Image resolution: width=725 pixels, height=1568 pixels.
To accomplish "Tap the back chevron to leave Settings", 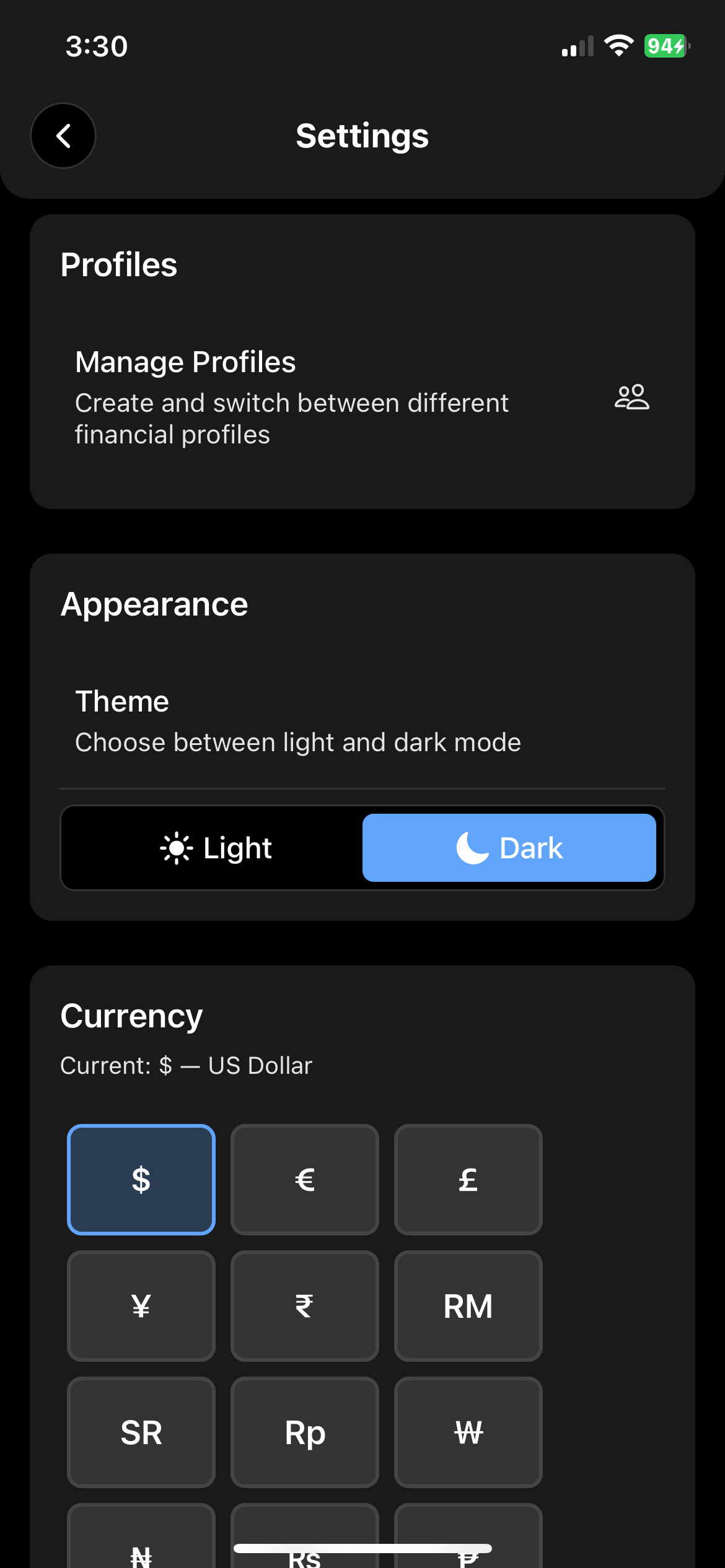I will pos(63,136).
